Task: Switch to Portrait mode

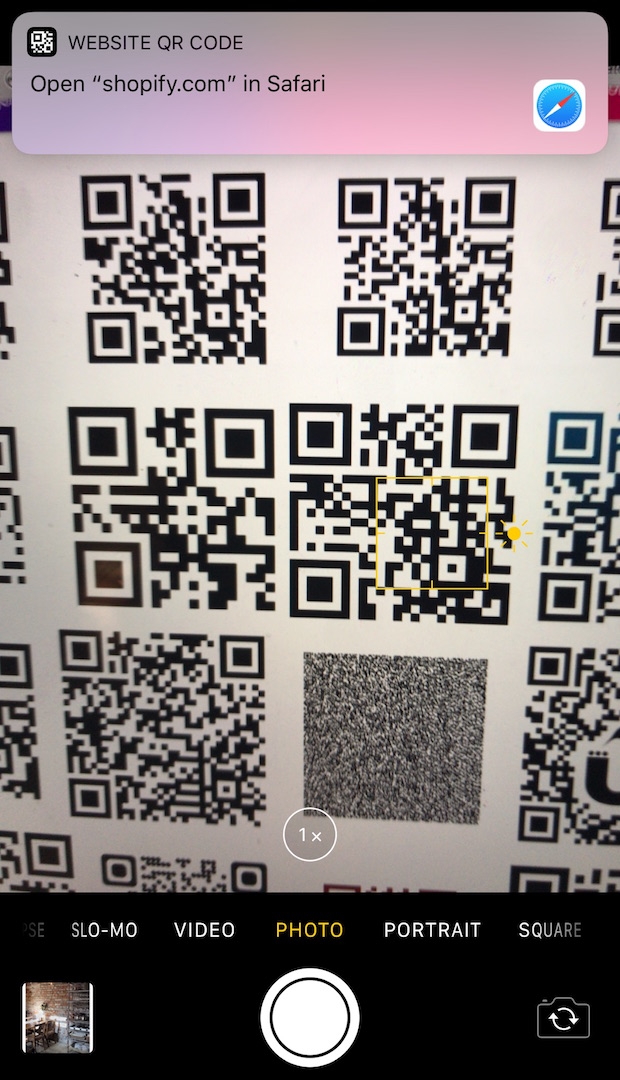Action: (x=433, y=930)
